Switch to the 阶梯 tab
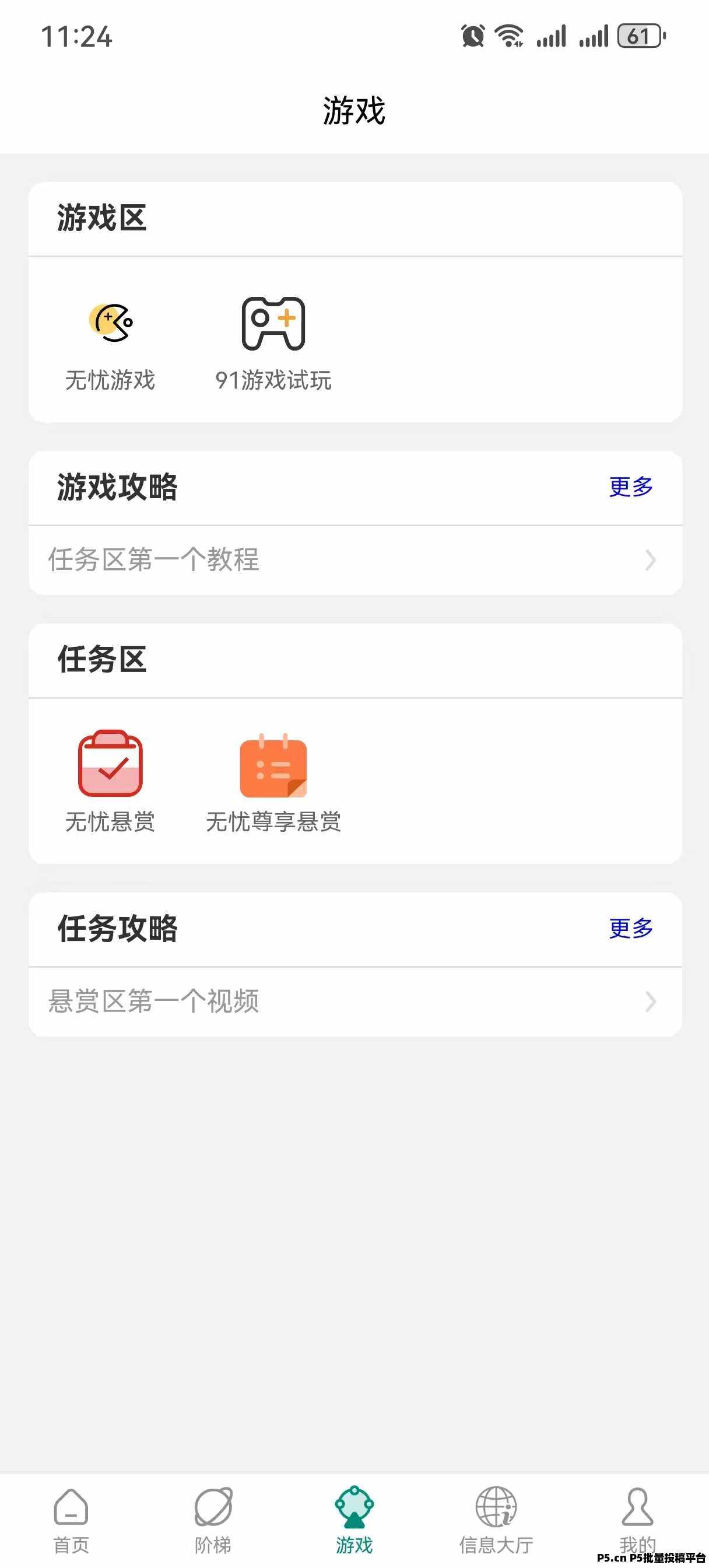Image resolution: width=709 pixels, height=1568 pixels. [213, 1520]
